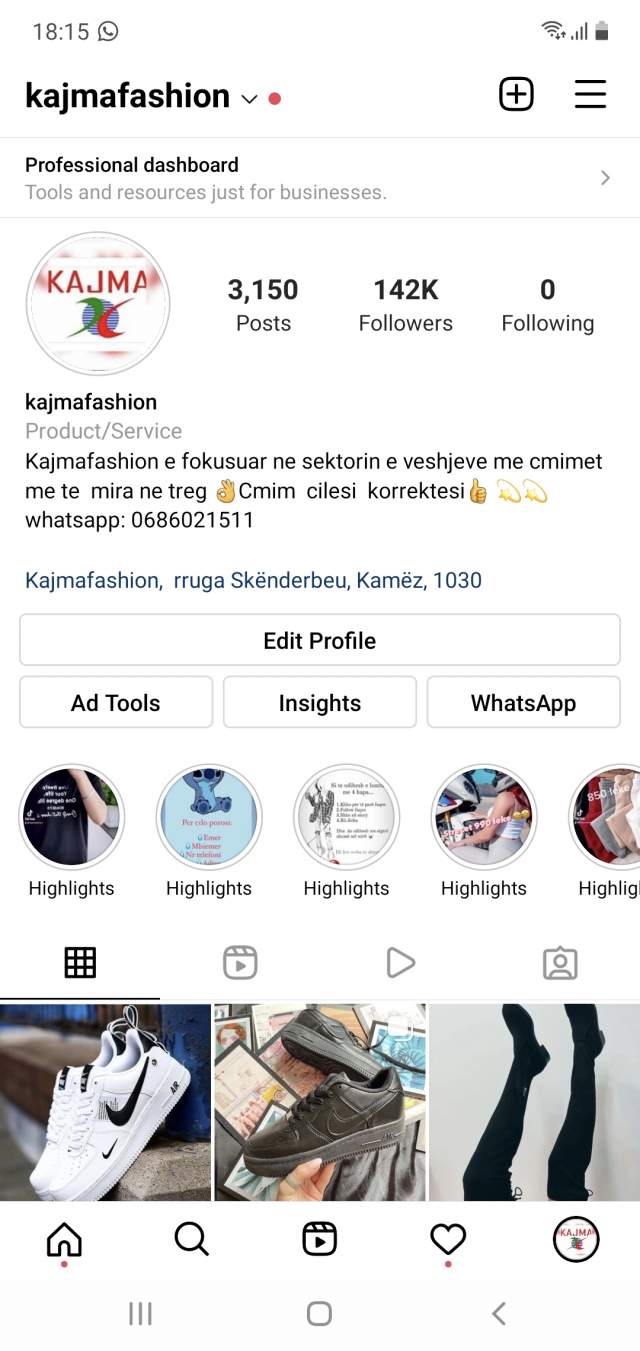Open the address link on rruga Skënderbeu
Screen dimensions: 640x1351
pos(253,580)
